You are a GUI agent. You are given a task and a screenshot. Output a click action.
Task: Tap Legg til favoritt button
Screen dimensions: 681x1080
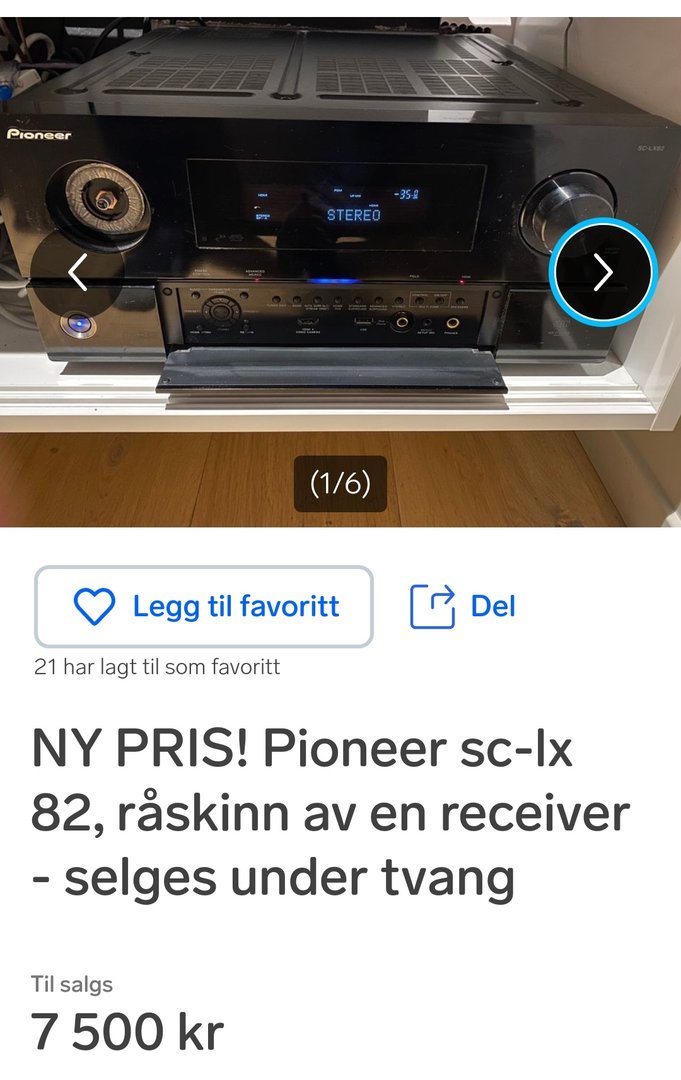[x=204, y=606]
